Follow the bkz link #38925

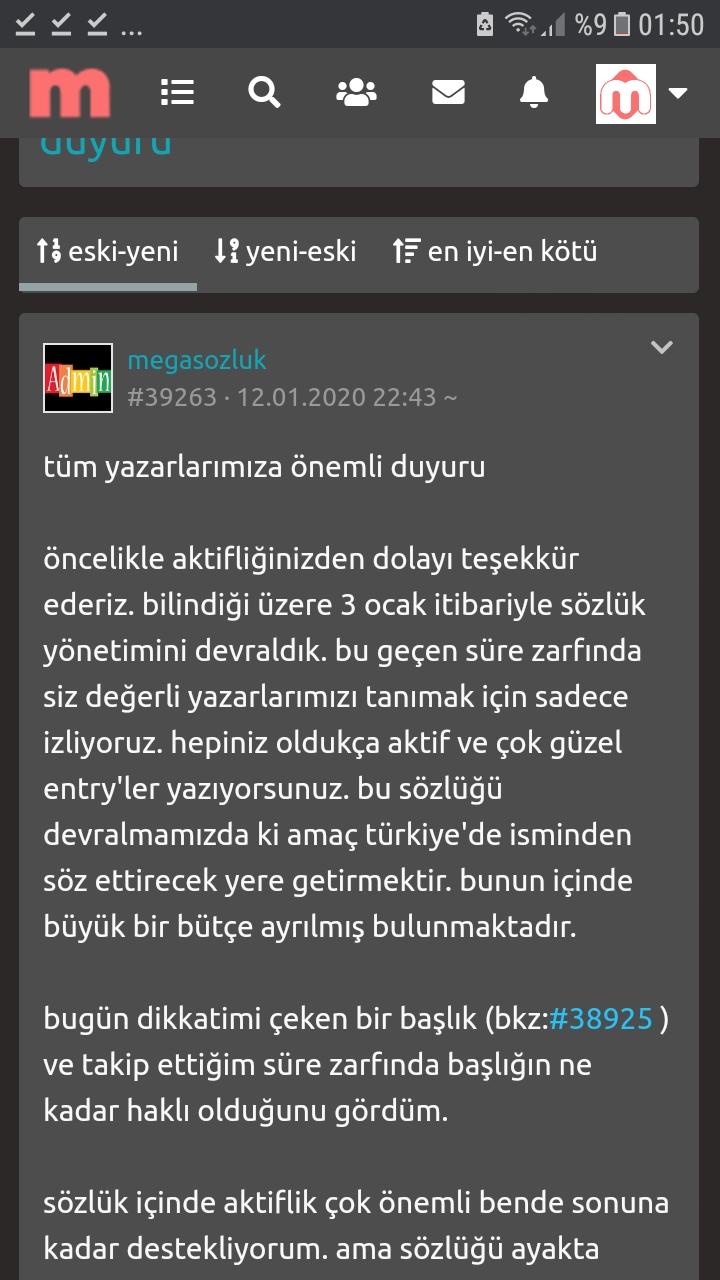pos(601,1019)
